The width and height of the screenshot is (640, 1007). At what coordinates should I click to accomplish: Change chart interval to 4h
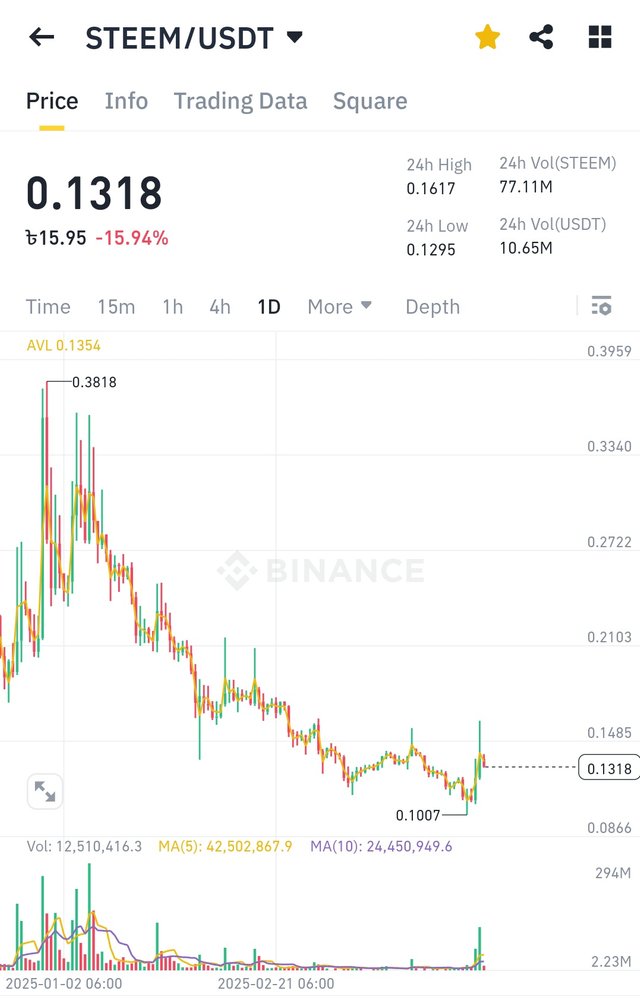tap(220, 307)
